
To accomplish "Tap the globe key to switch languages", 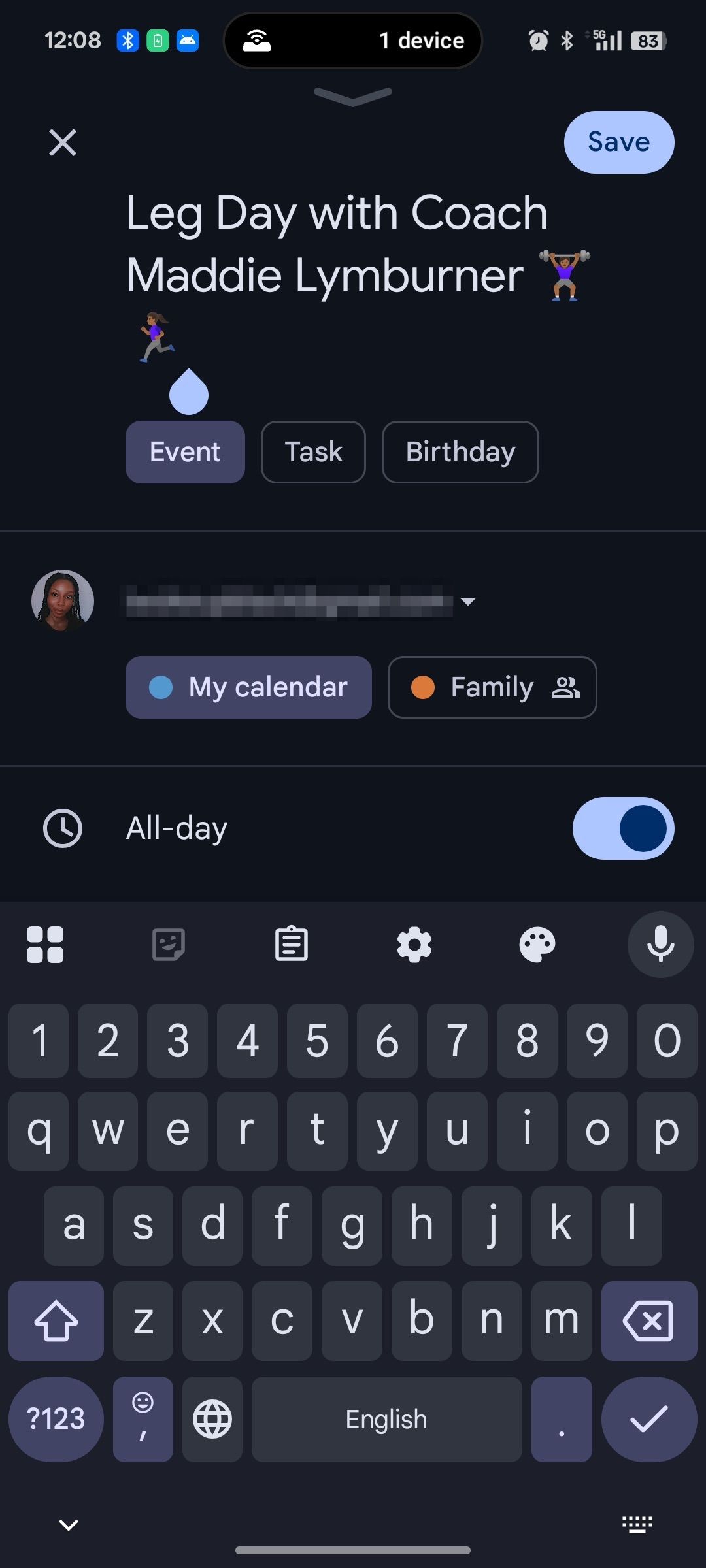I will coord(212,1419).
